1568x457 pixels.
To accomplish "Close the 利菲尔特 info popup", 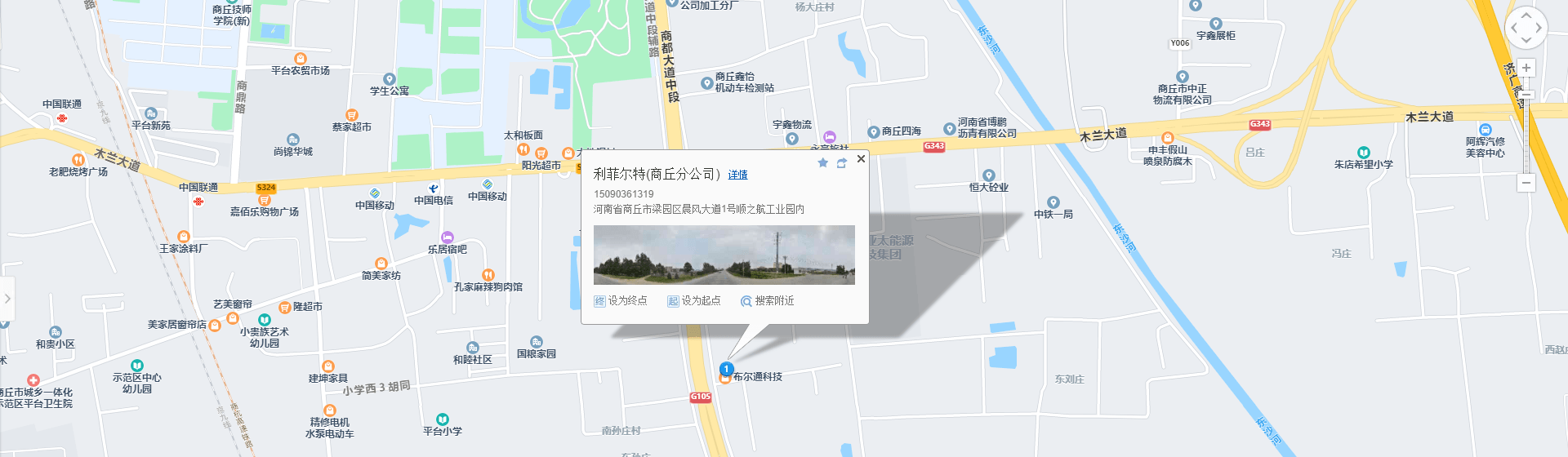I will 861,159.
